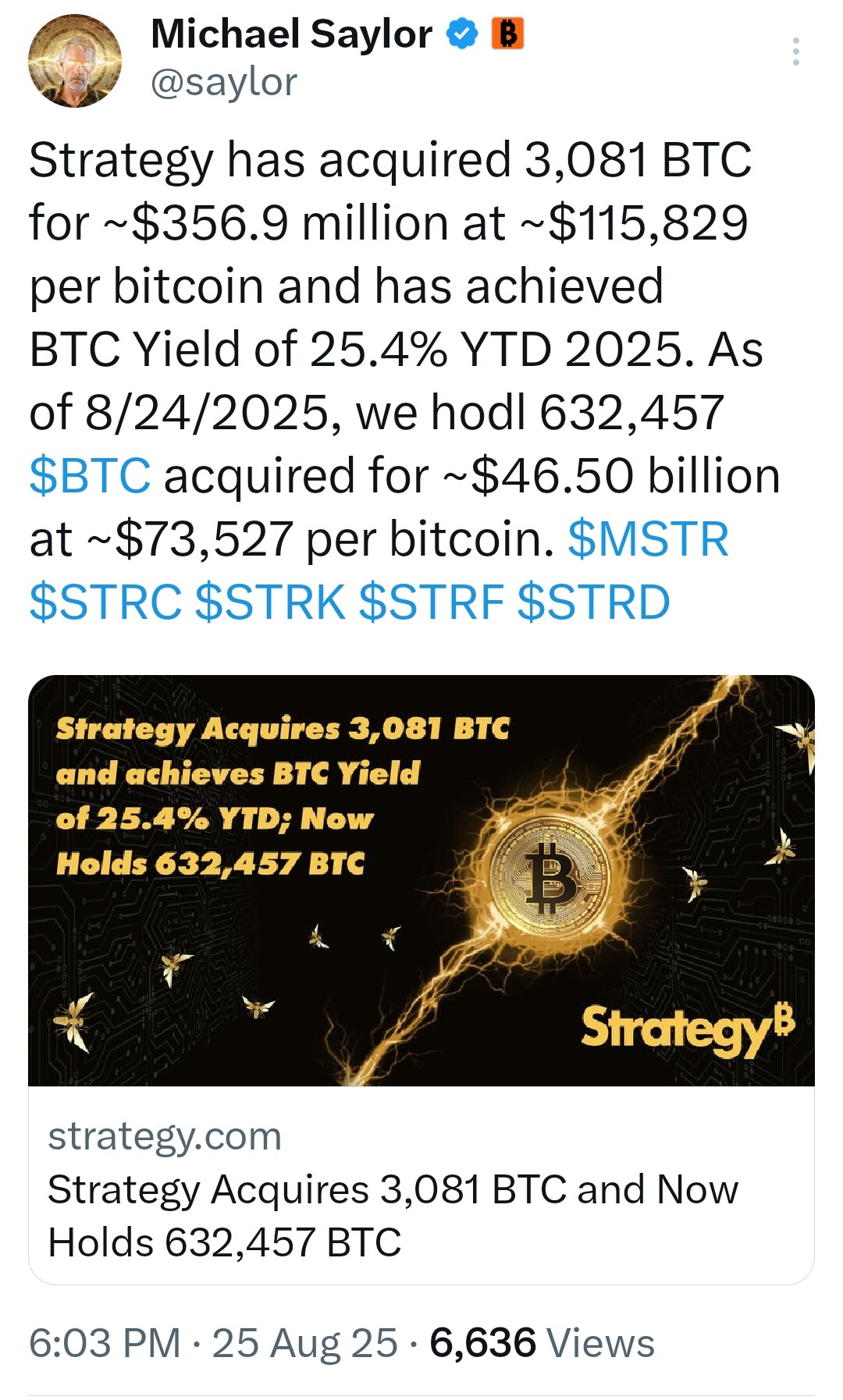View the 6,636 Views analytics
Viewport: 843px width, 1400px height.
[x=542, y=1343]
